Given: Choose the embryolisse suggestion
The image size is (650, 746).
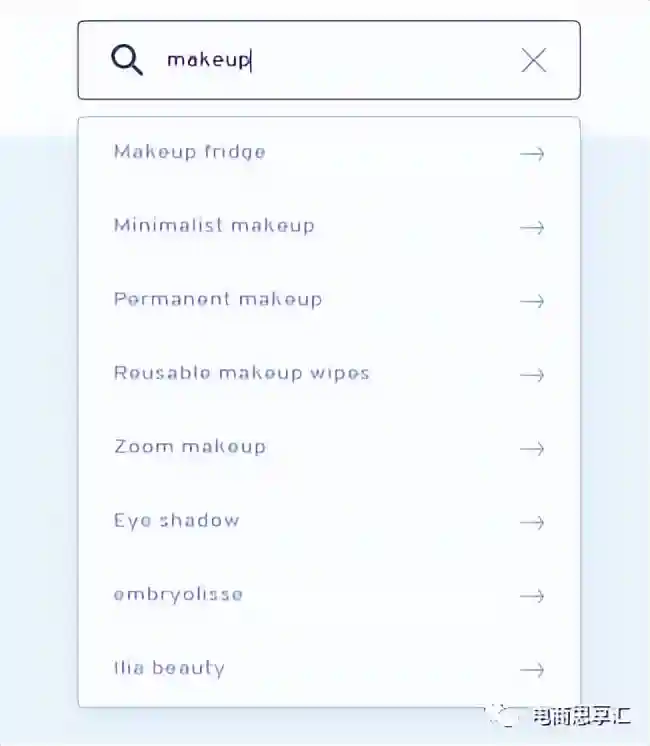Looking at the screenshot, I should point(178,594).
